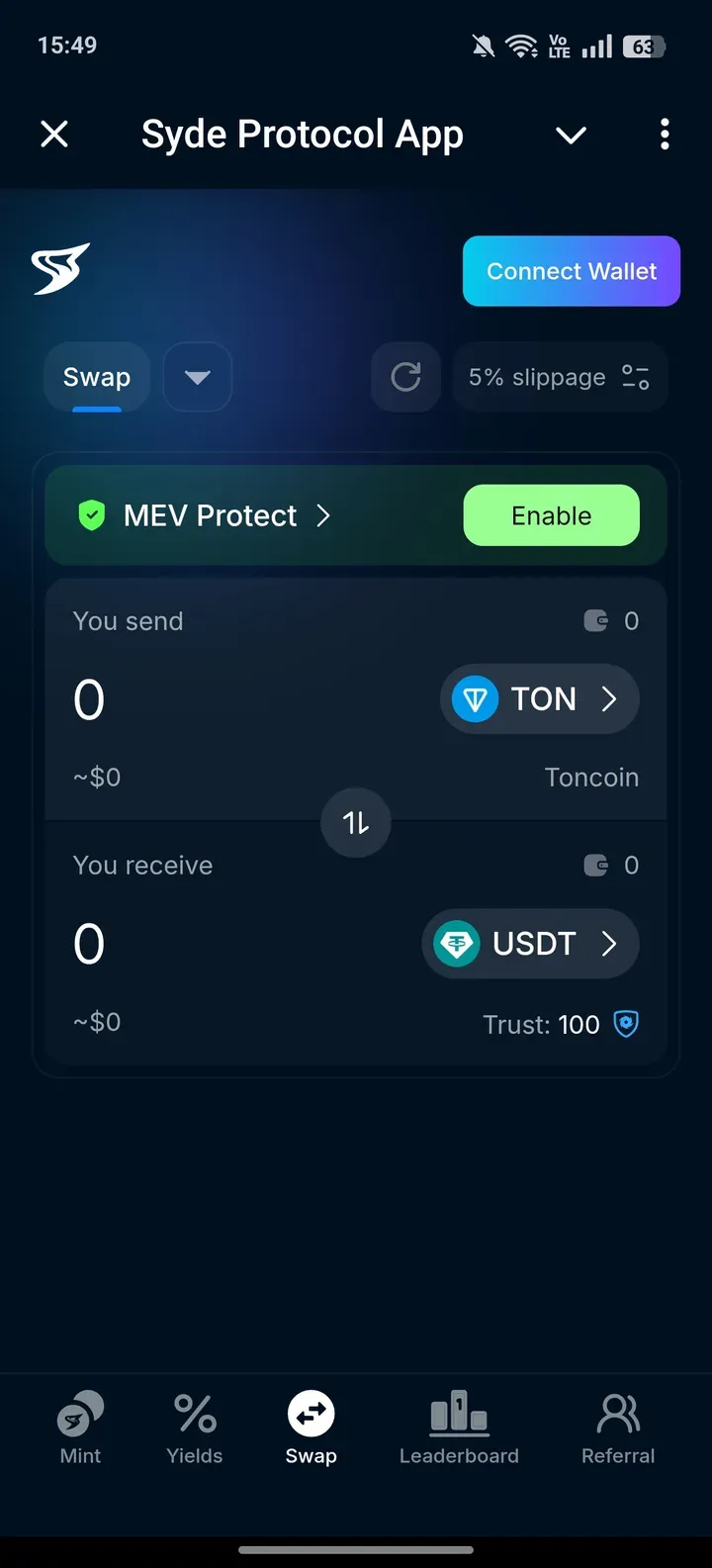Enable MEV Protect
Screen dimensions: 712x1568
pos(551,515)
